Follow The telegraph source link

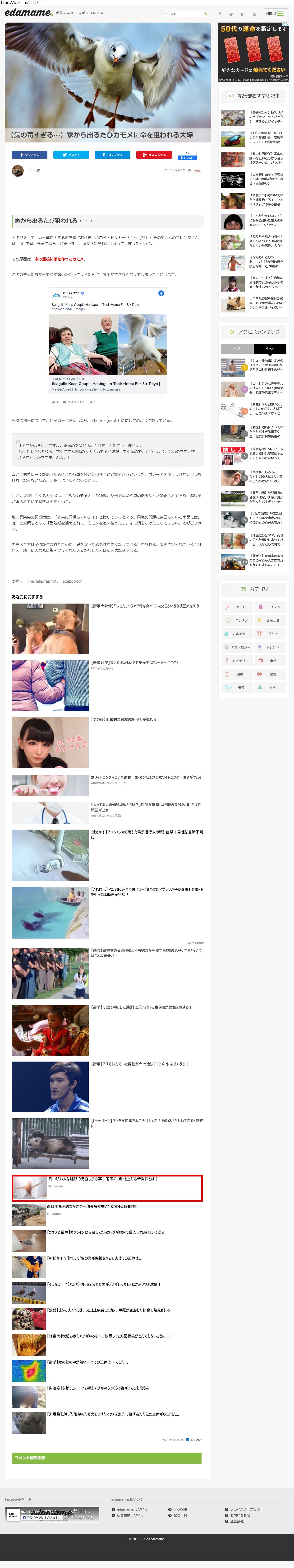tap(40, 581)
